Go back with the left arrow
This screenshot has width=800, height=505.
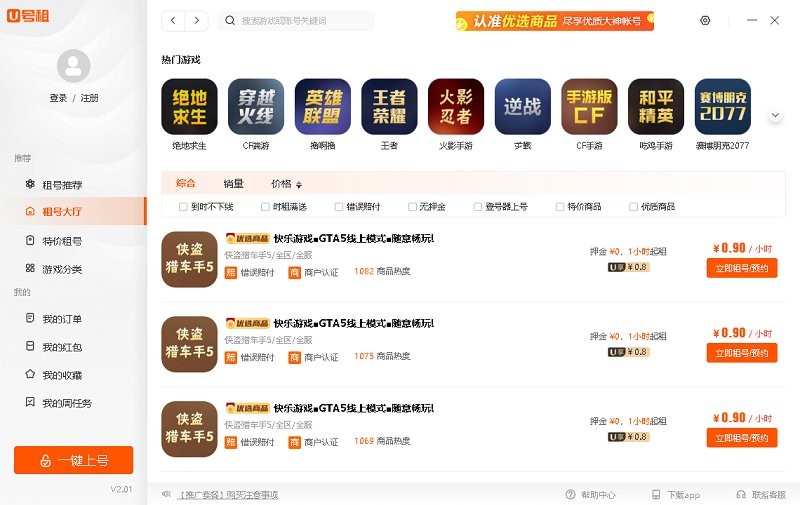(174, 20)
